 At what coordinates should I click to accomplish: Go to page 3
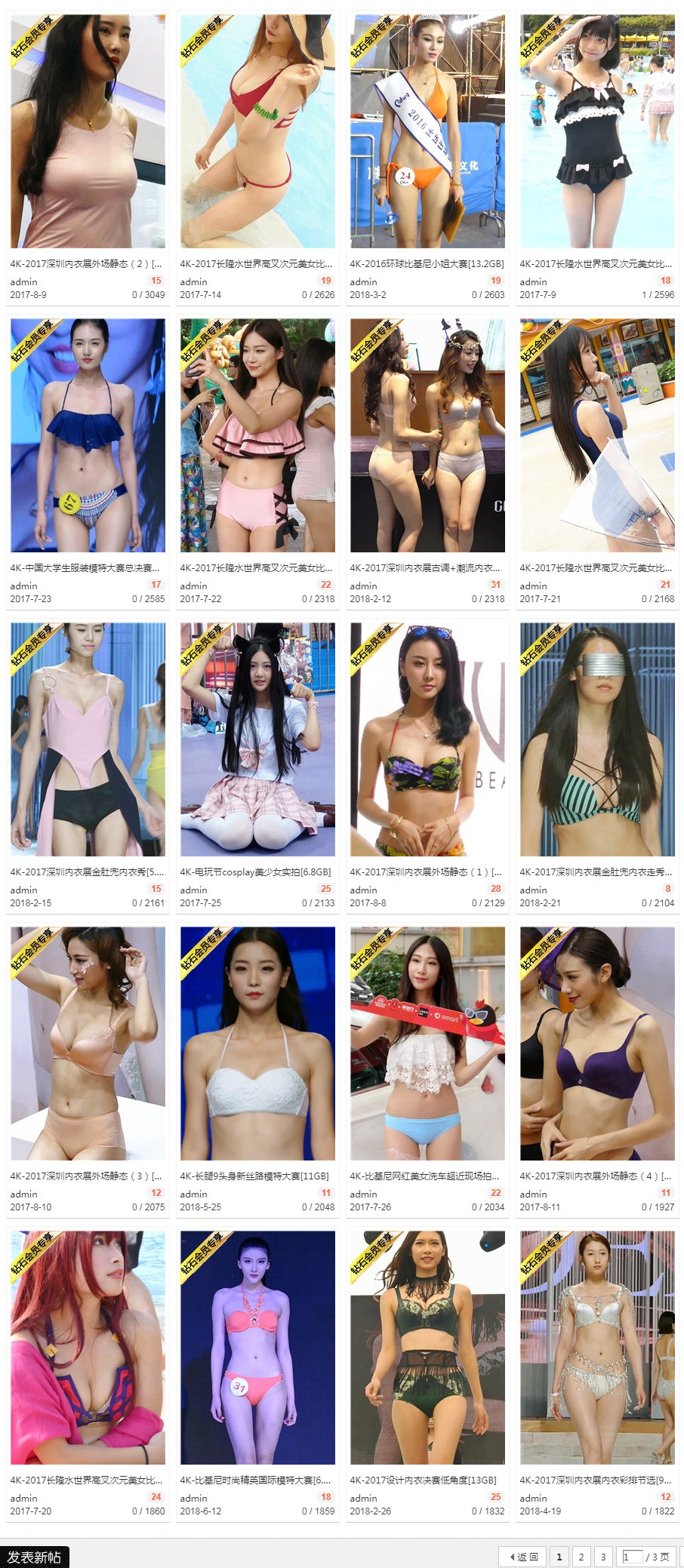[x=602, y=1557]
